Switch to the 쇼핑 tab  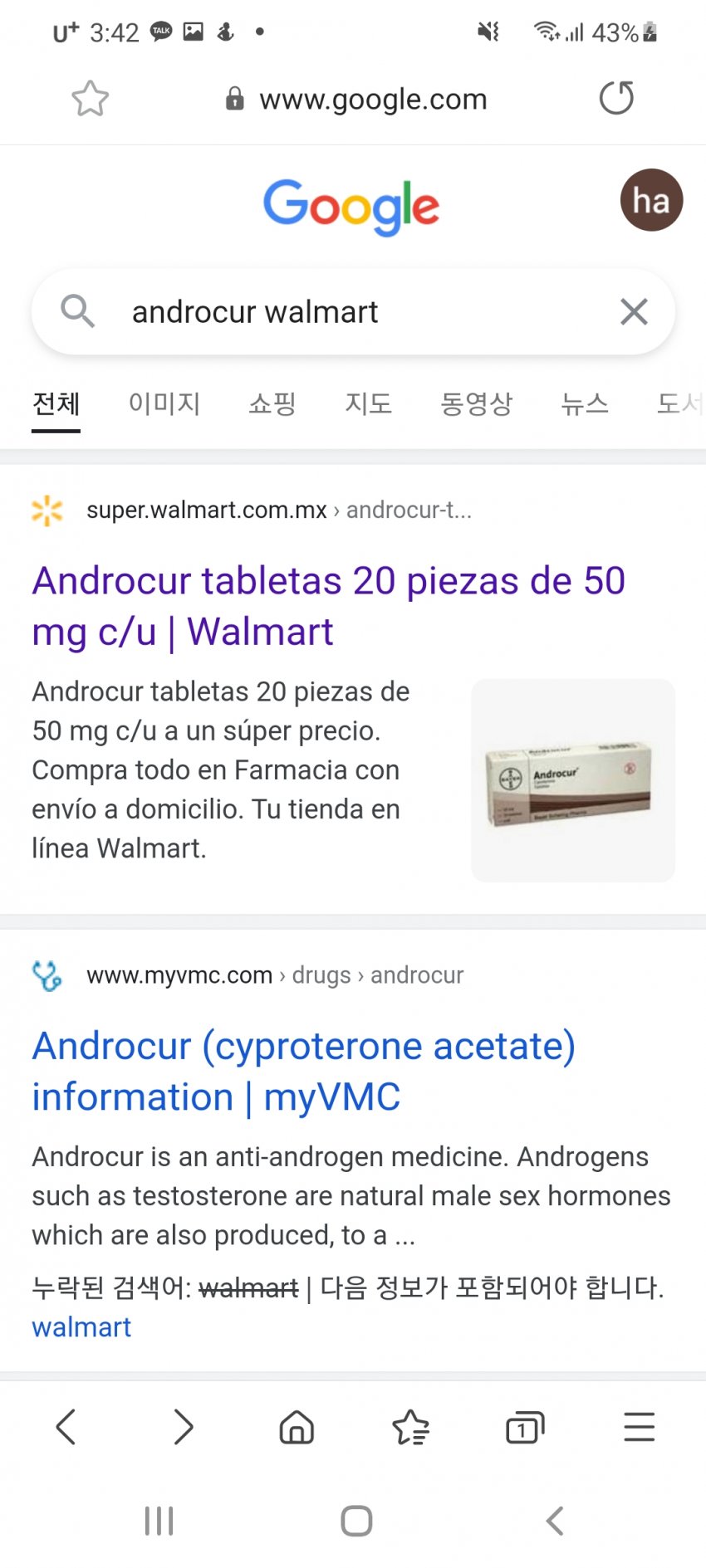[x=272, y=404]
